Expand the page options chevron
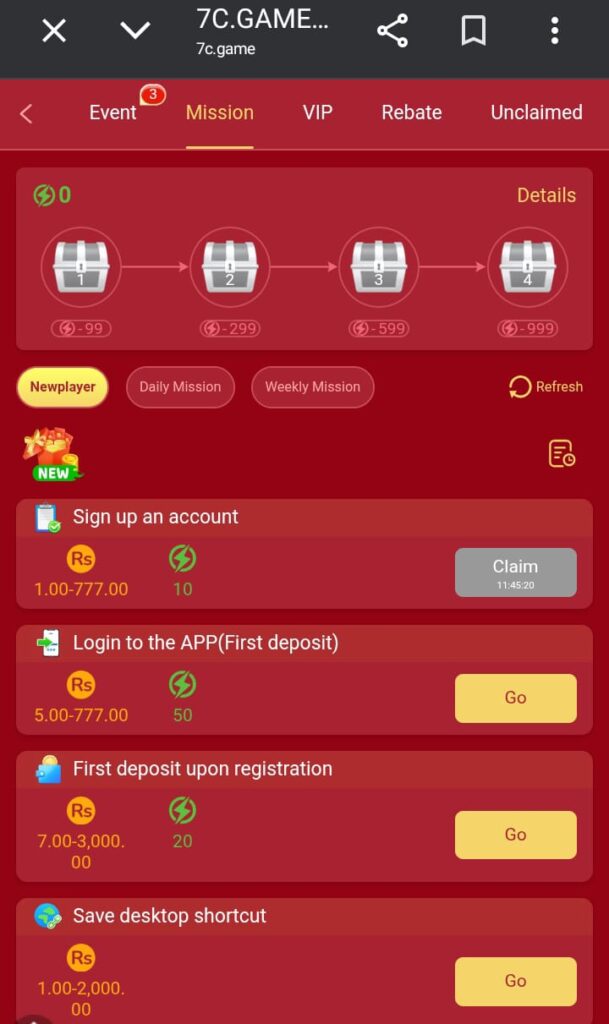This screenshot has height=1024, width=609. pyautogui.click(x=135, y=31)
